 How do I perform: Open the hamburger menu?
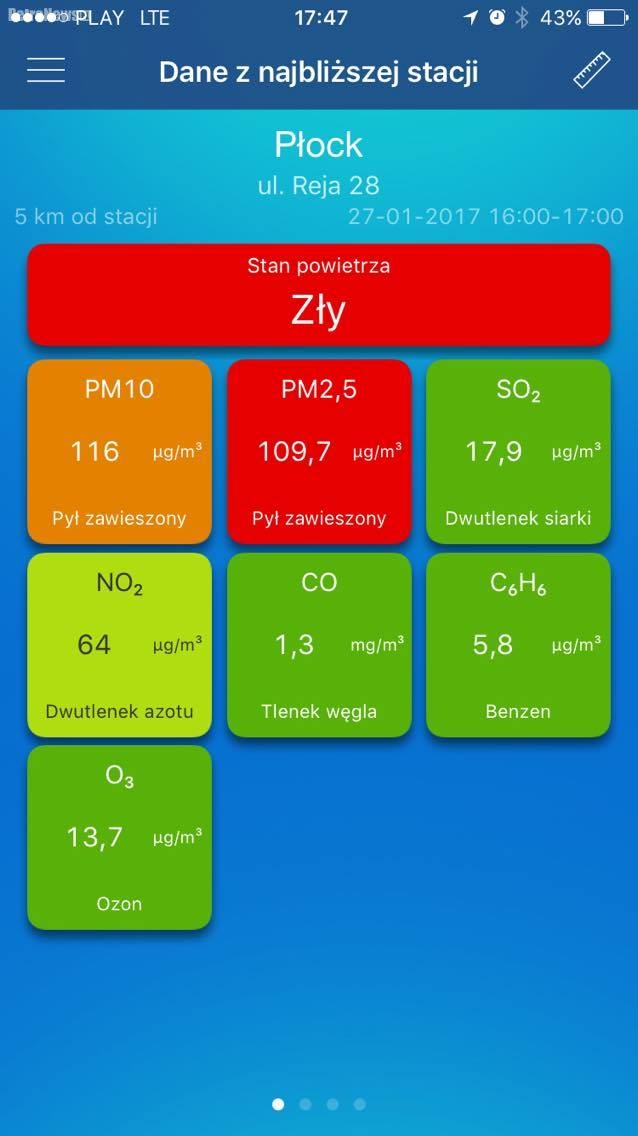point(46,70)
